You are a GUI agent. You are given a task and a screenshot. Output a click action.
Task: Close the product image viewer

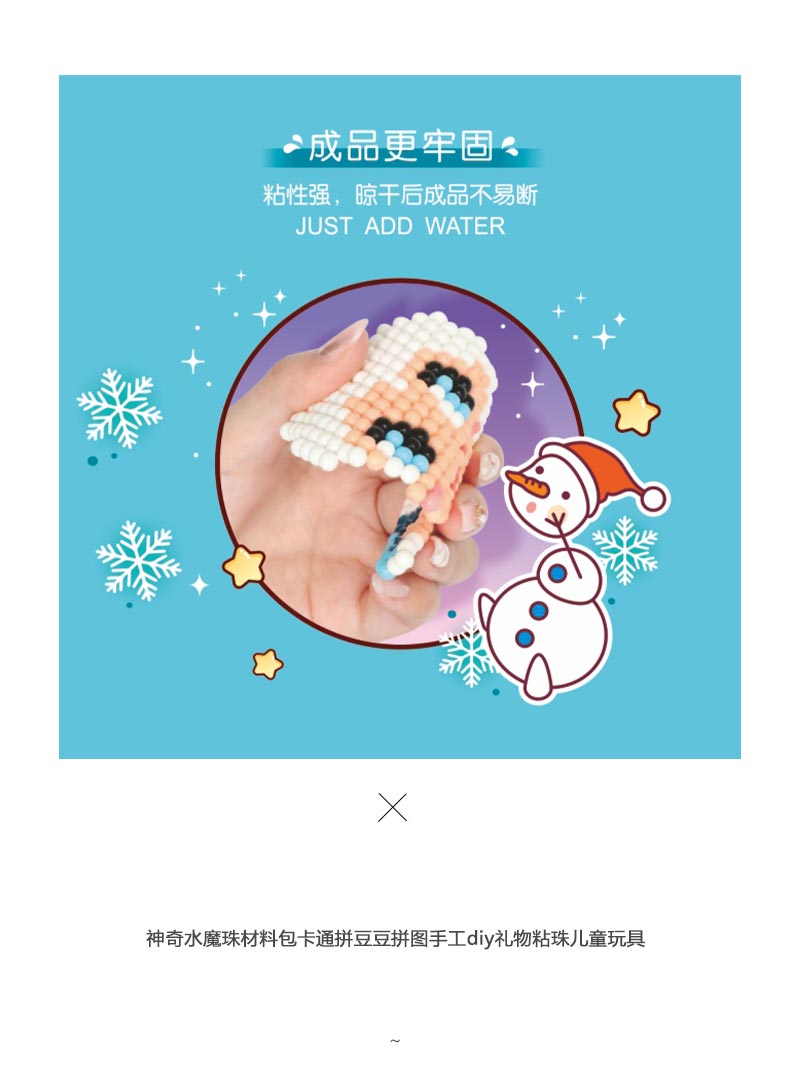pyautogui.click(x=393, y=807)
